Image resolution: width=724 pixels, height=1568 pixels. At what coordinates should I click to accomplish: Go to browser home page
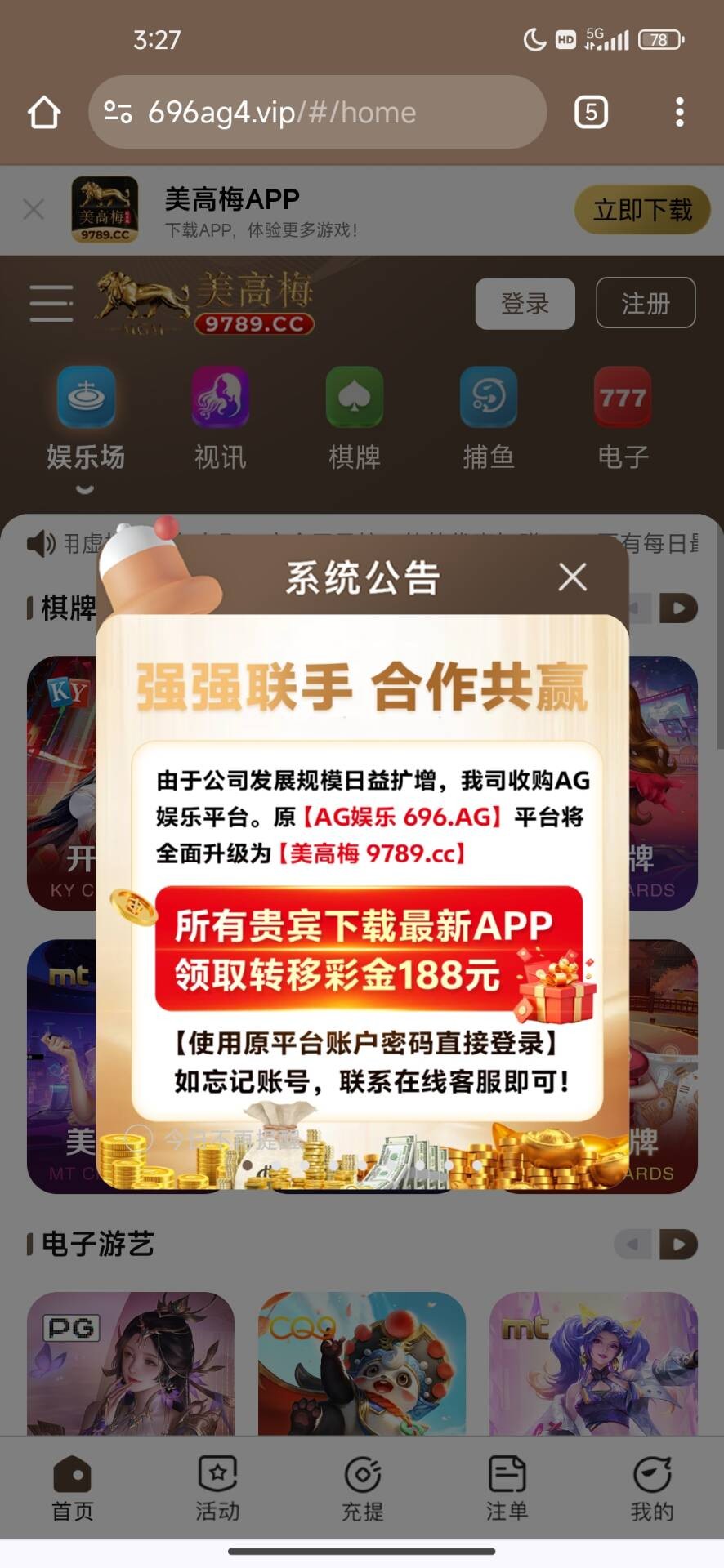click(x=44, y=113)
